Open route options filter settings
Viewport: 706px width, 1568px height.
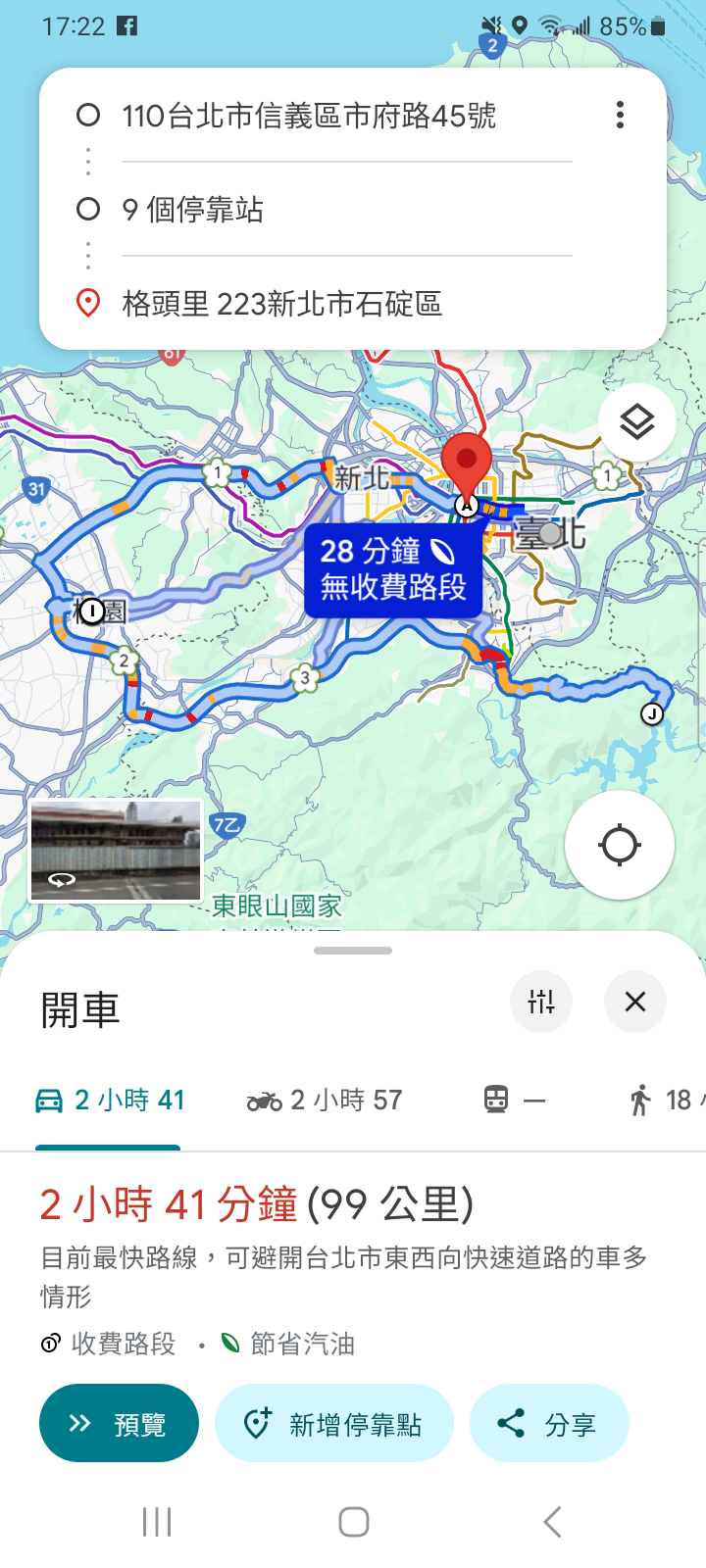[541, 1002]
